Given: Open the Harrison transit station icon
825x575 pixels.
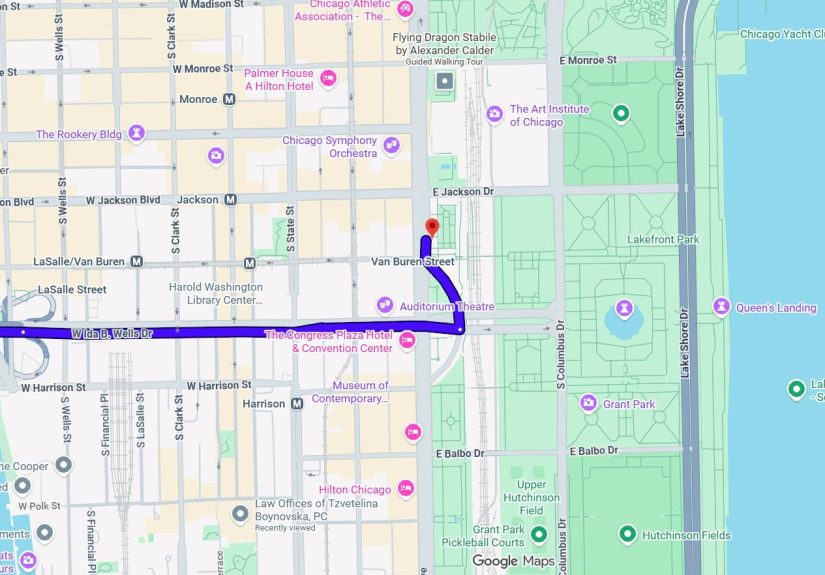Looking at the screenshot, I should tap(297, 404).
